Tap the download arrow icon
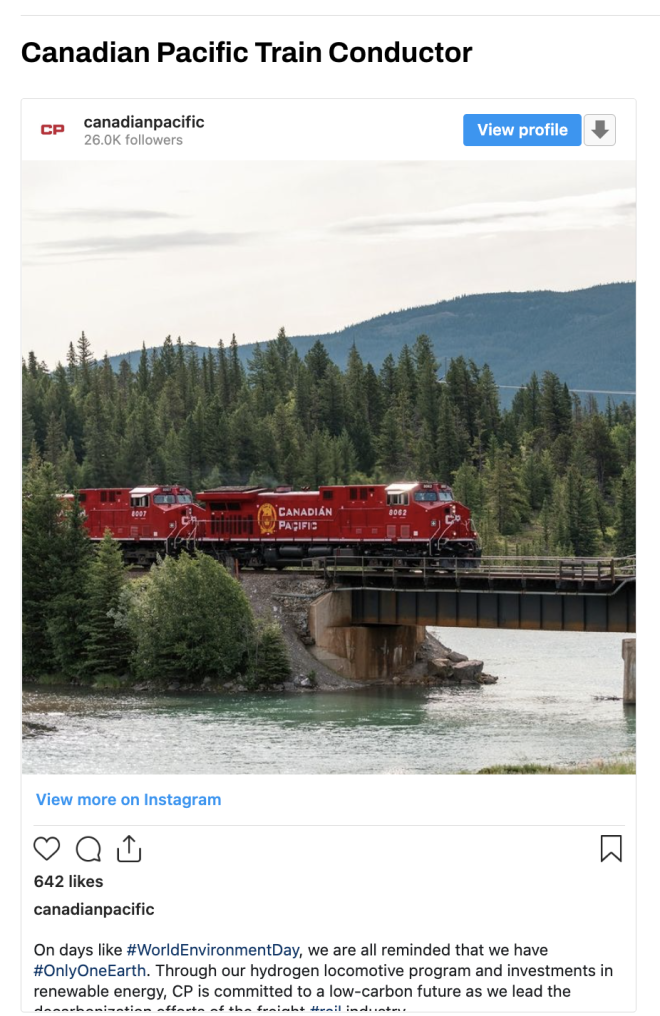The height and width of the screenshot is (1016, 660). click(600, 130)
